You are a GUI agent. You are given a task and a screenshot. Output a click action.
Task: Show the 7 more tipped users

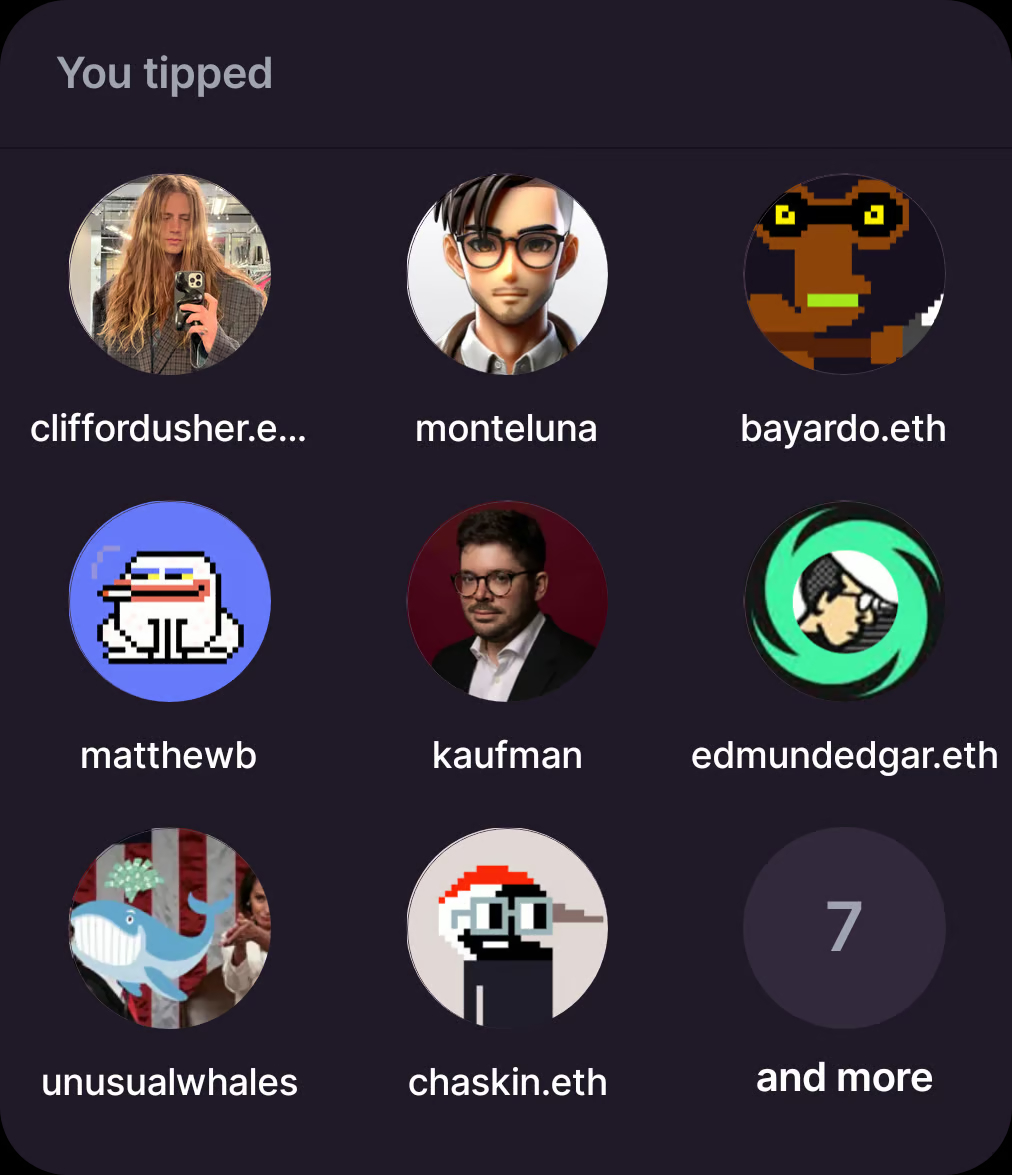click(x=844, y=928)
